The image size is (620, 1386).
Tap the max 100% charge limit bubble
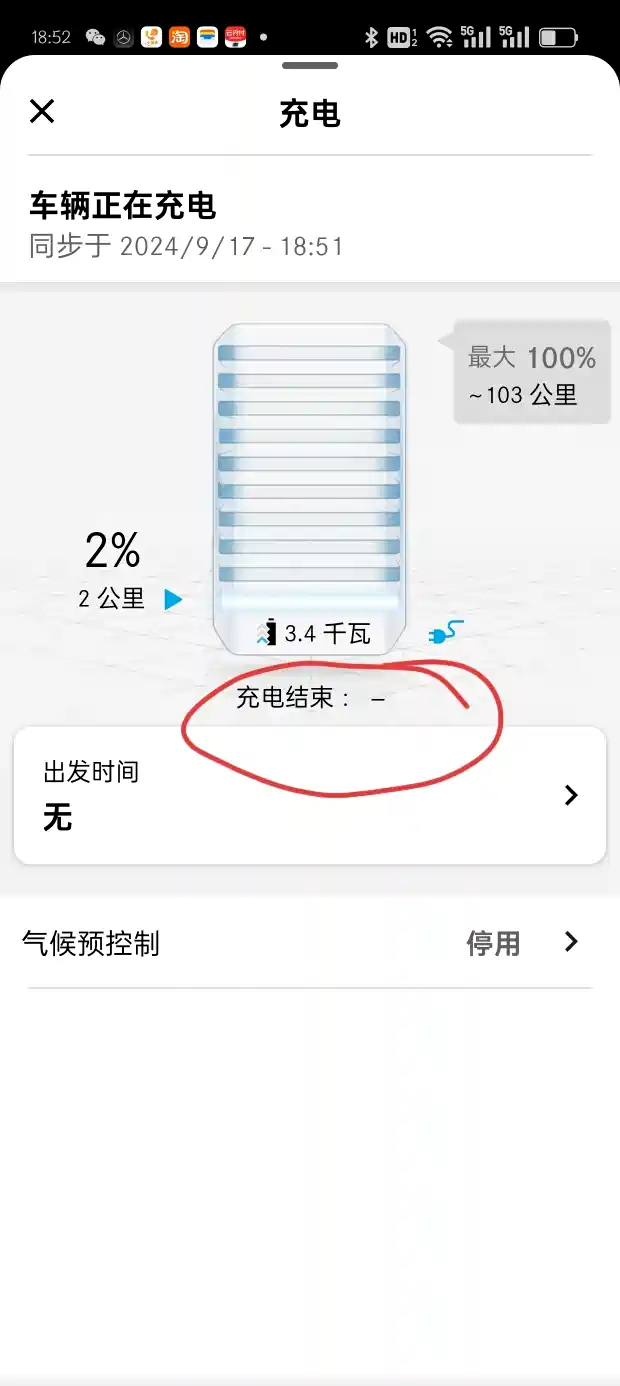point(531,372)
